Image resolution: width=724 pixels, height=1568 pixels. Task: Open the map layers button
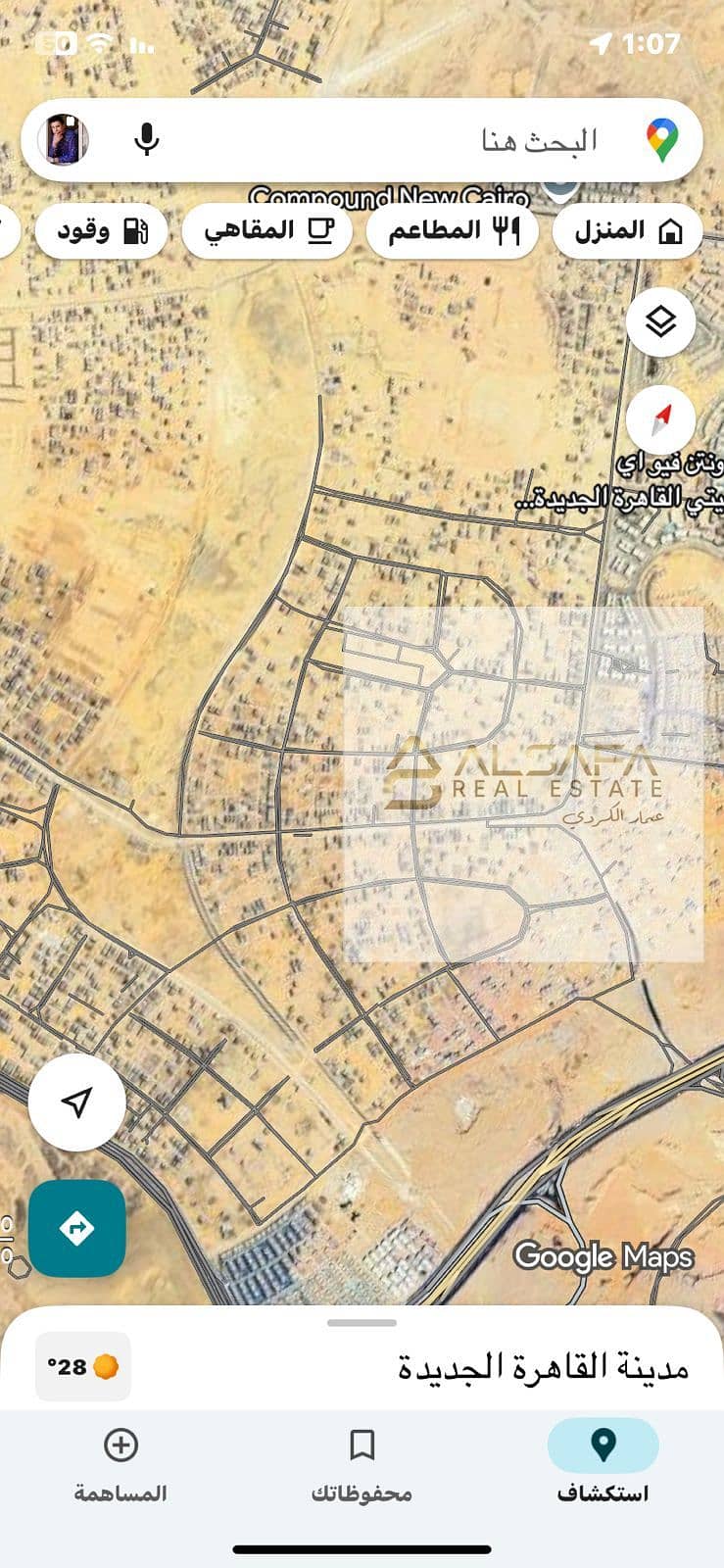[660, 320]
